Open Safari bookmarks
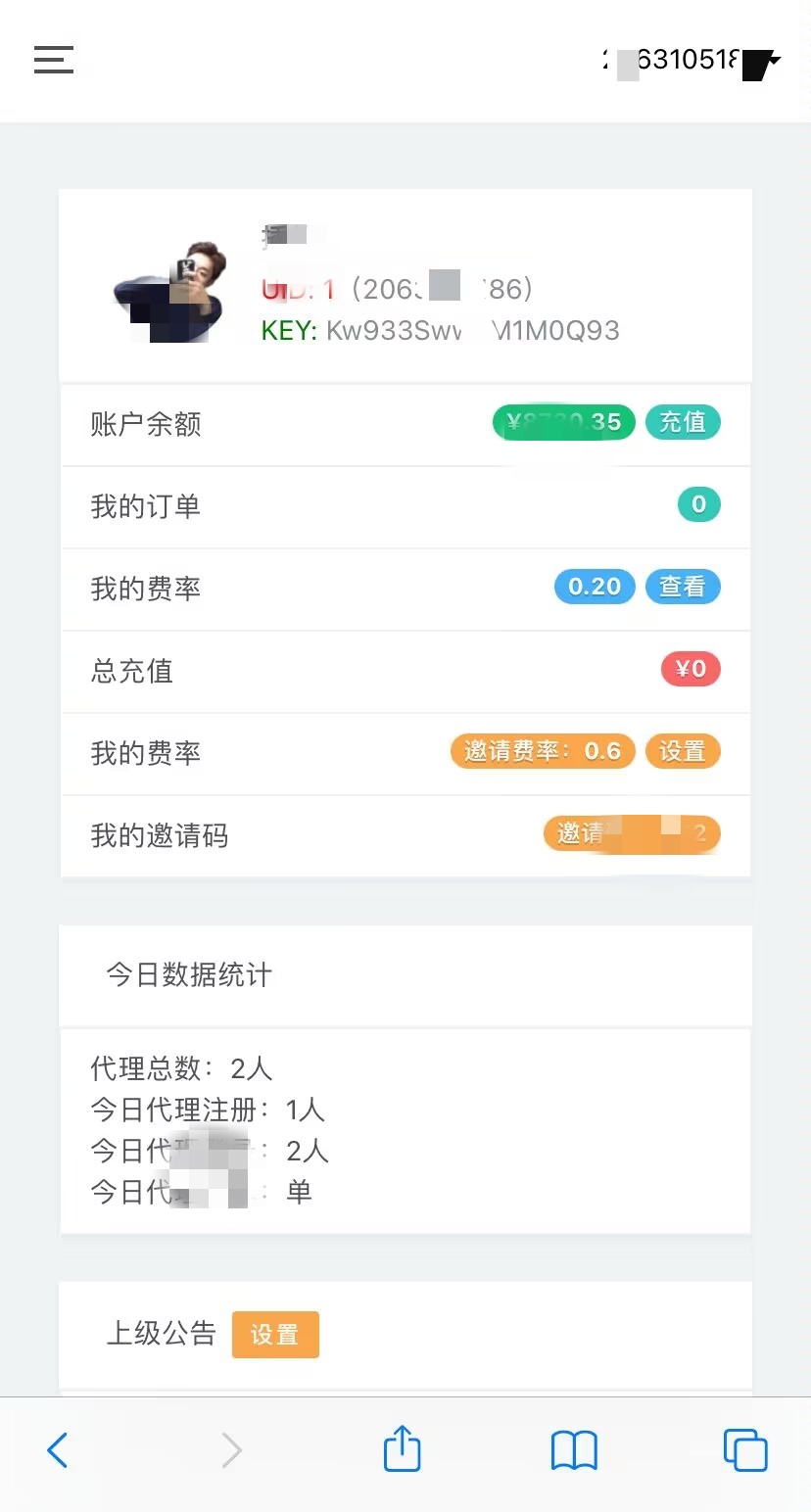This screenshot has height=1512, width=811. (x=573, y=1451)
